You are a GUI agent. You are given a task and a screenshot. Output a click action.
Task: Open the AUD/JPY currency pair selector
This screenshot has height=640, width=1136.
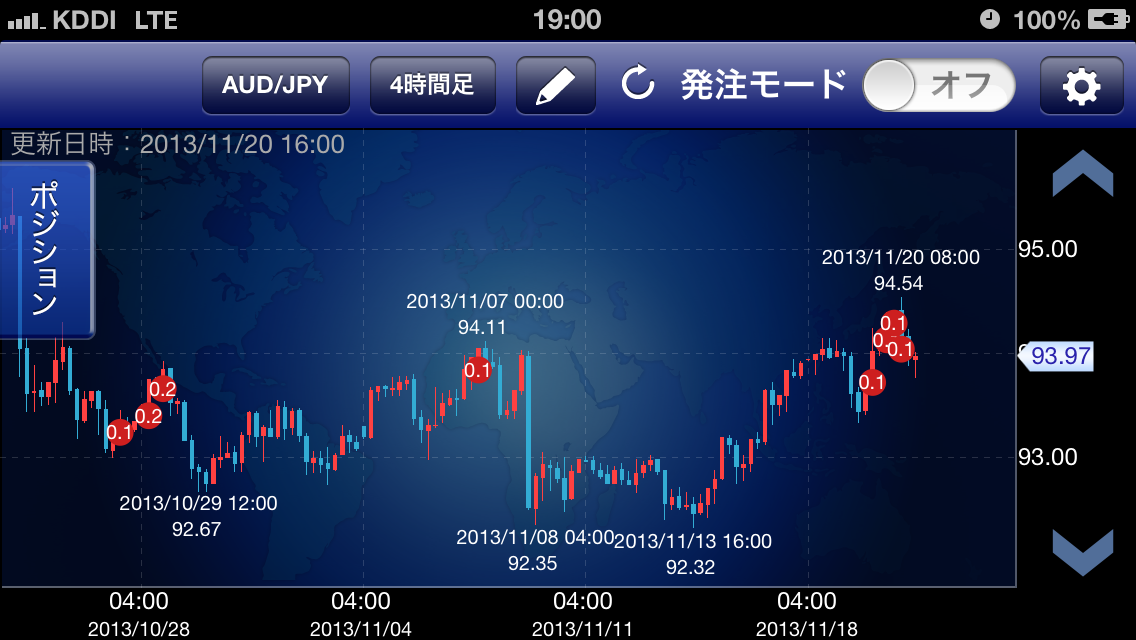click(275, 85)
